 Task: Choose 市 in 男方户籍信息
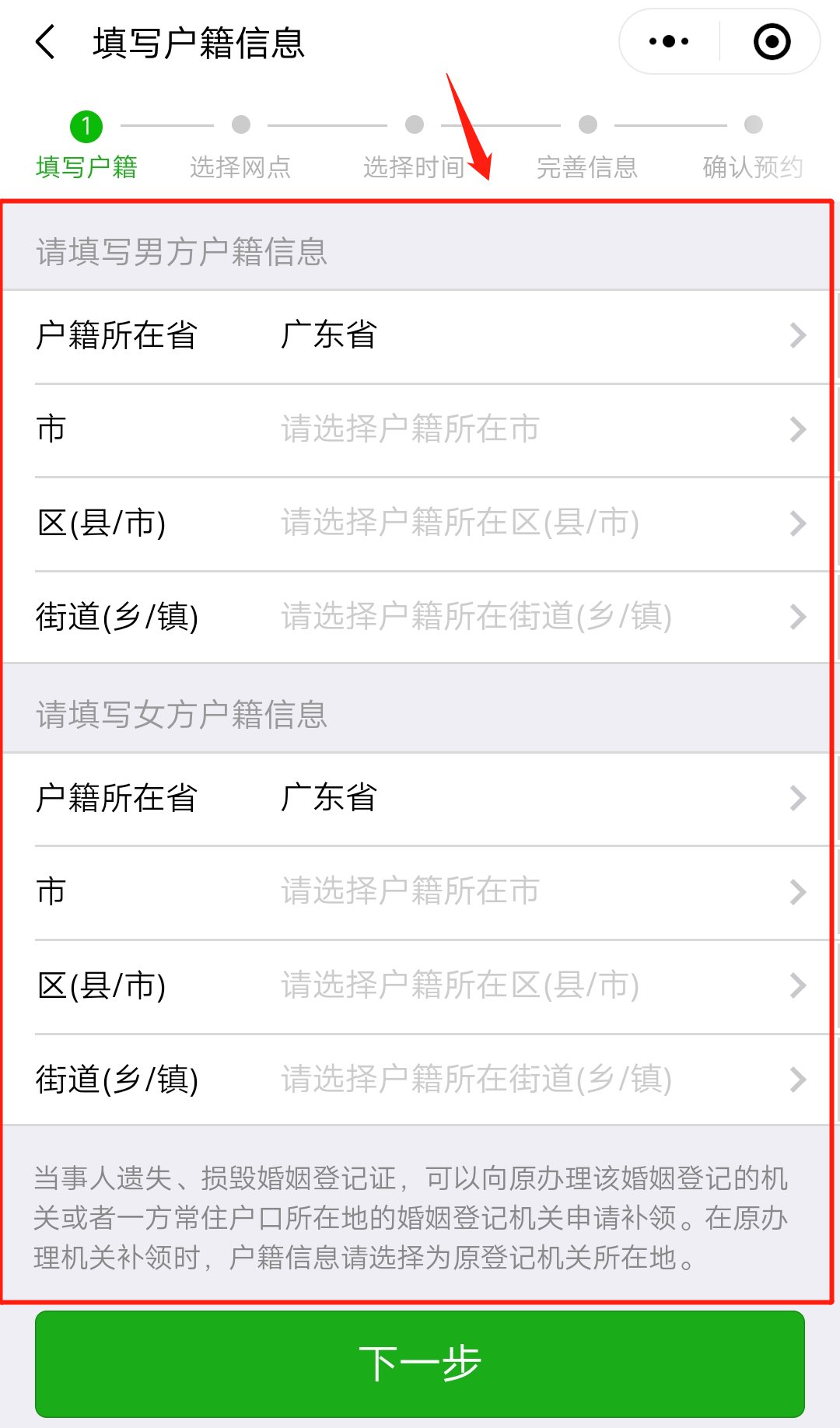tap(420, 429)
